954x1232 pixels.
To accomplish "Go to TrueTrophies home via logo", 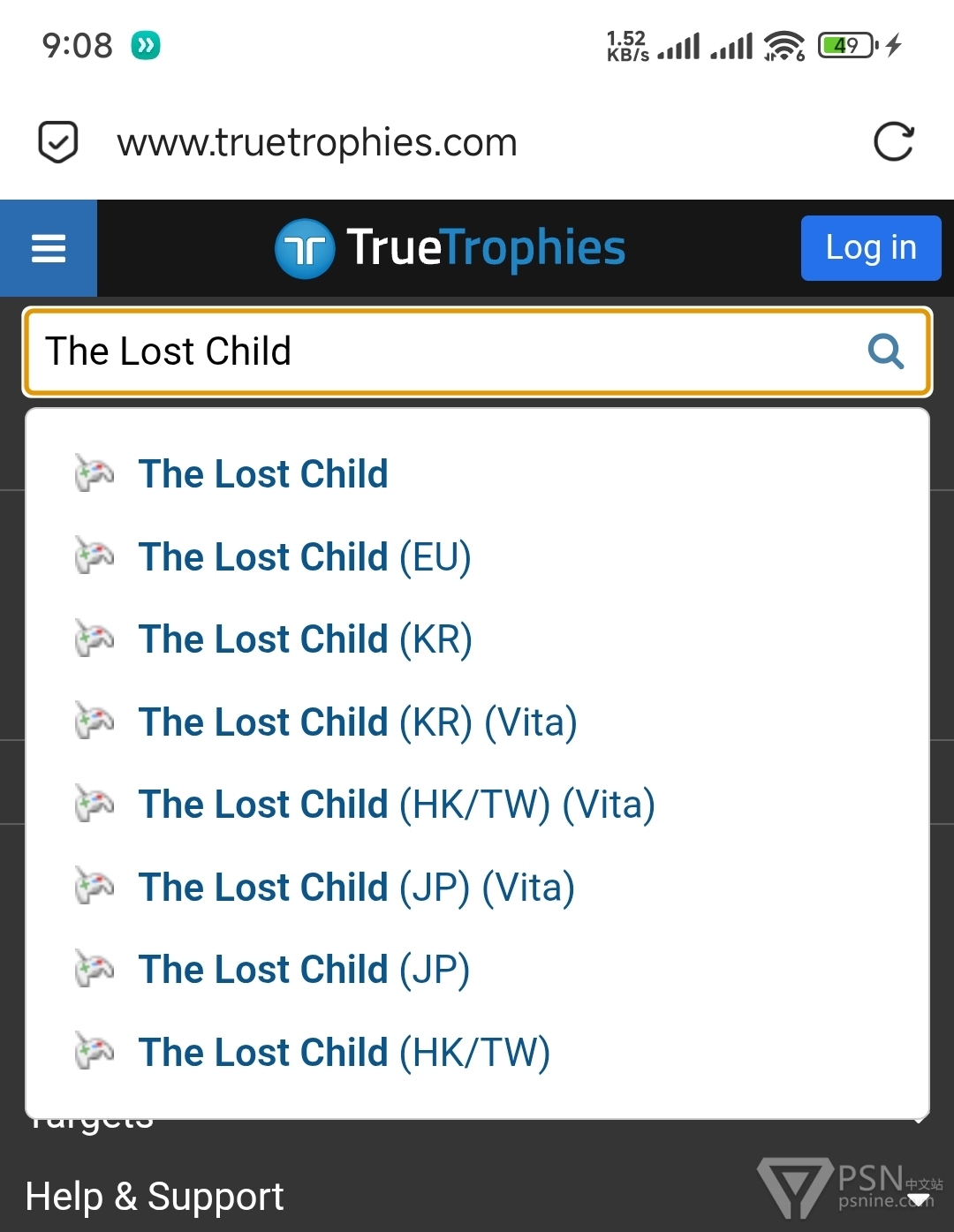I will click(450, 248).
